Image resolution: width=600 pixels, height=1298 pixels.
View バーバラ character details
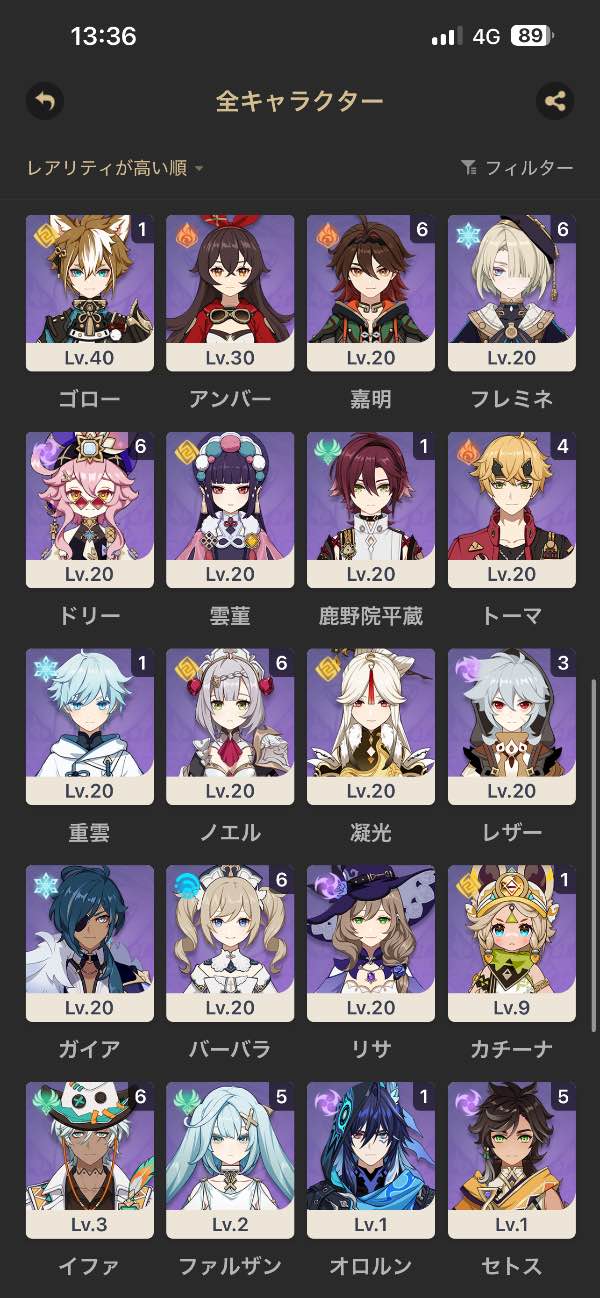click(x=230, y=943)
